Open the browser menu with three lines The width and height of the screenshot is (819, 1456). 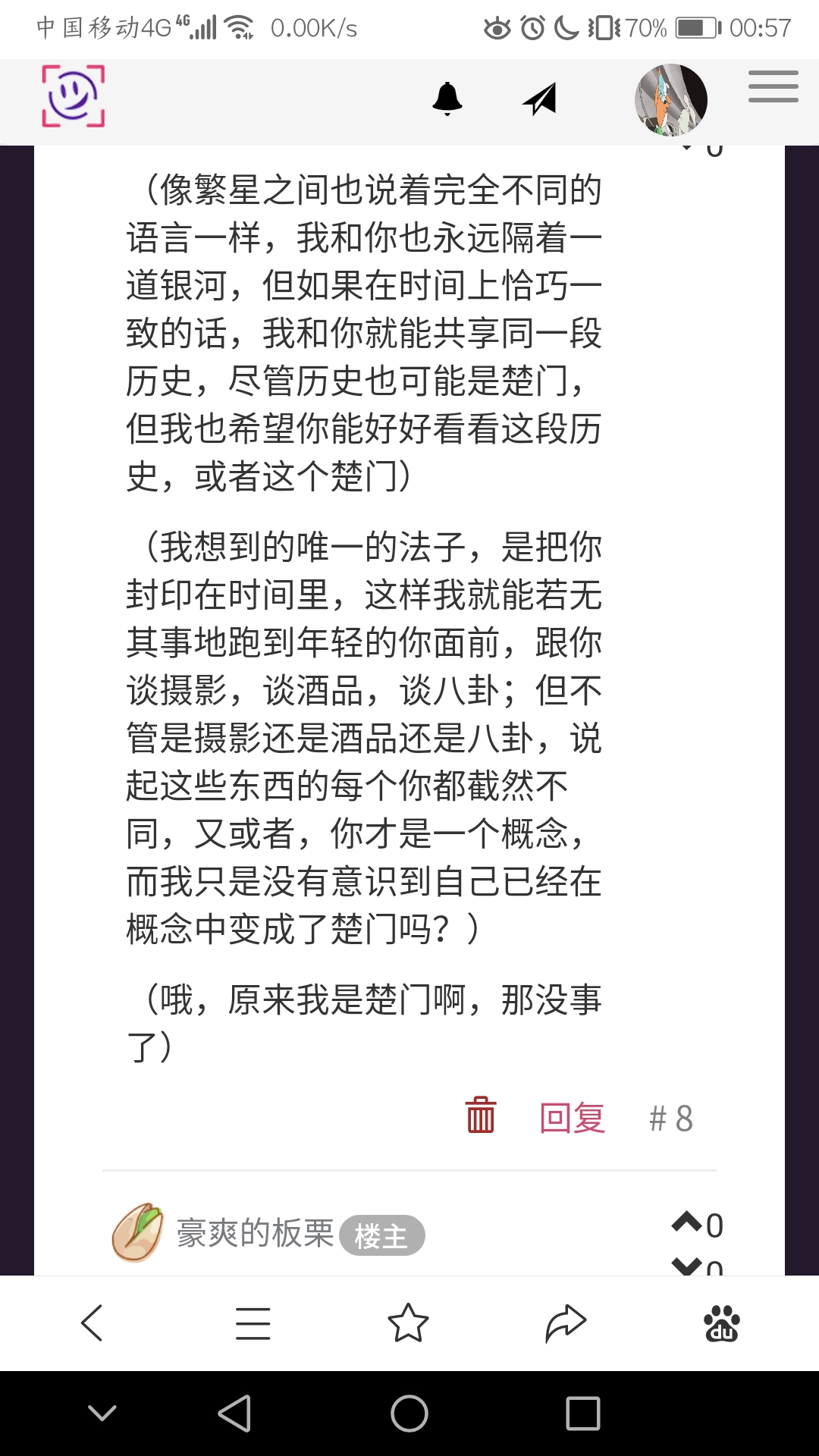pos(253,1323)
